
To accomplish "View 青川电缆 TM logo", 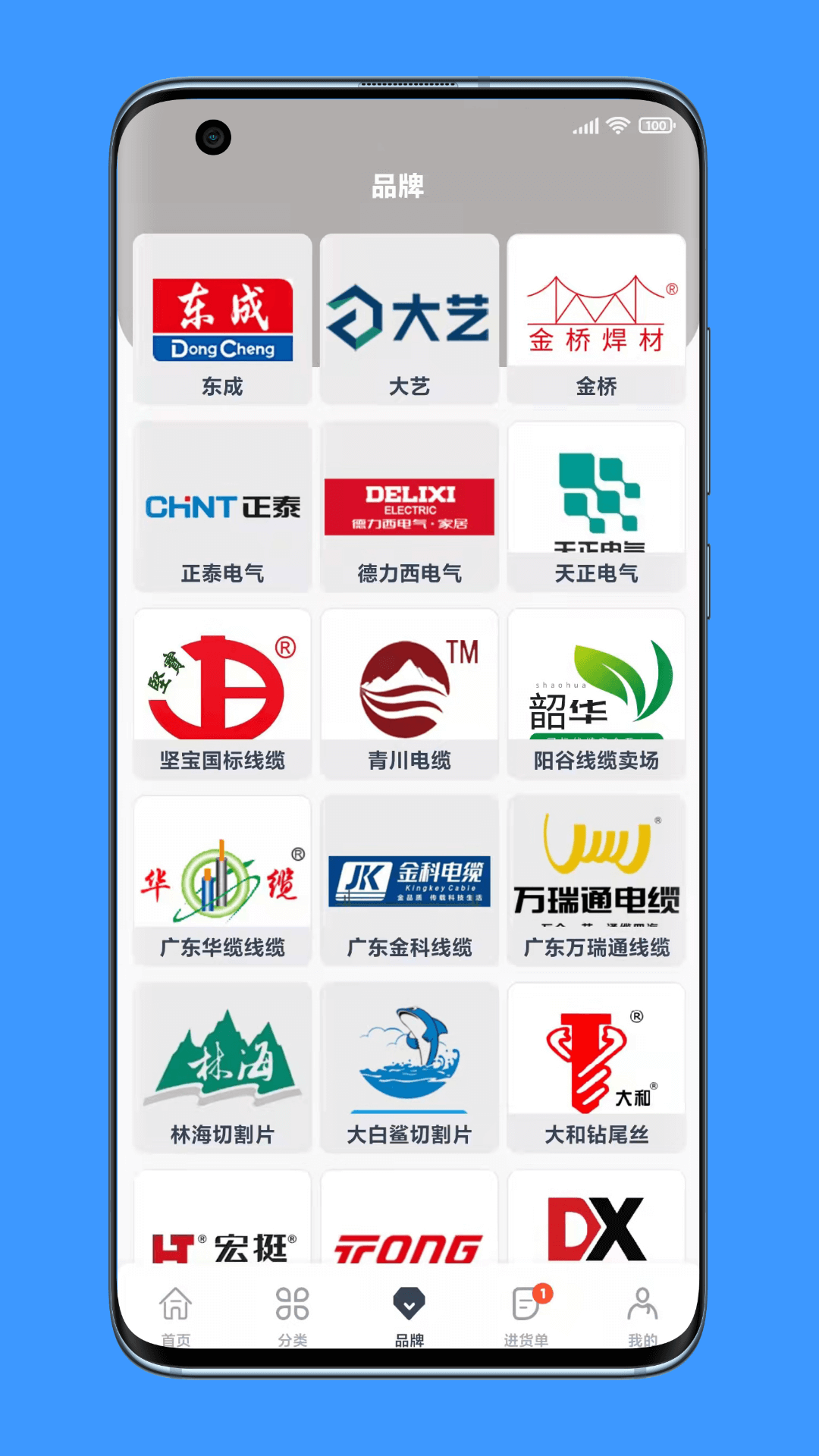I will click(x=409, y=682).
